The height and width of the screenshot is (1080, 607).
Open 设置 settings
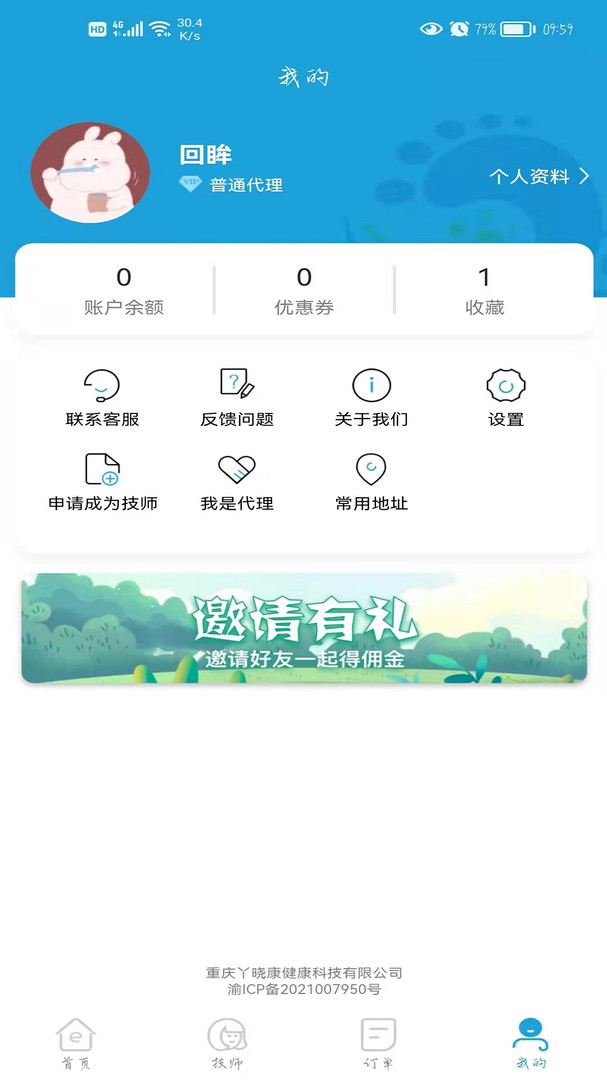(505, 398)
